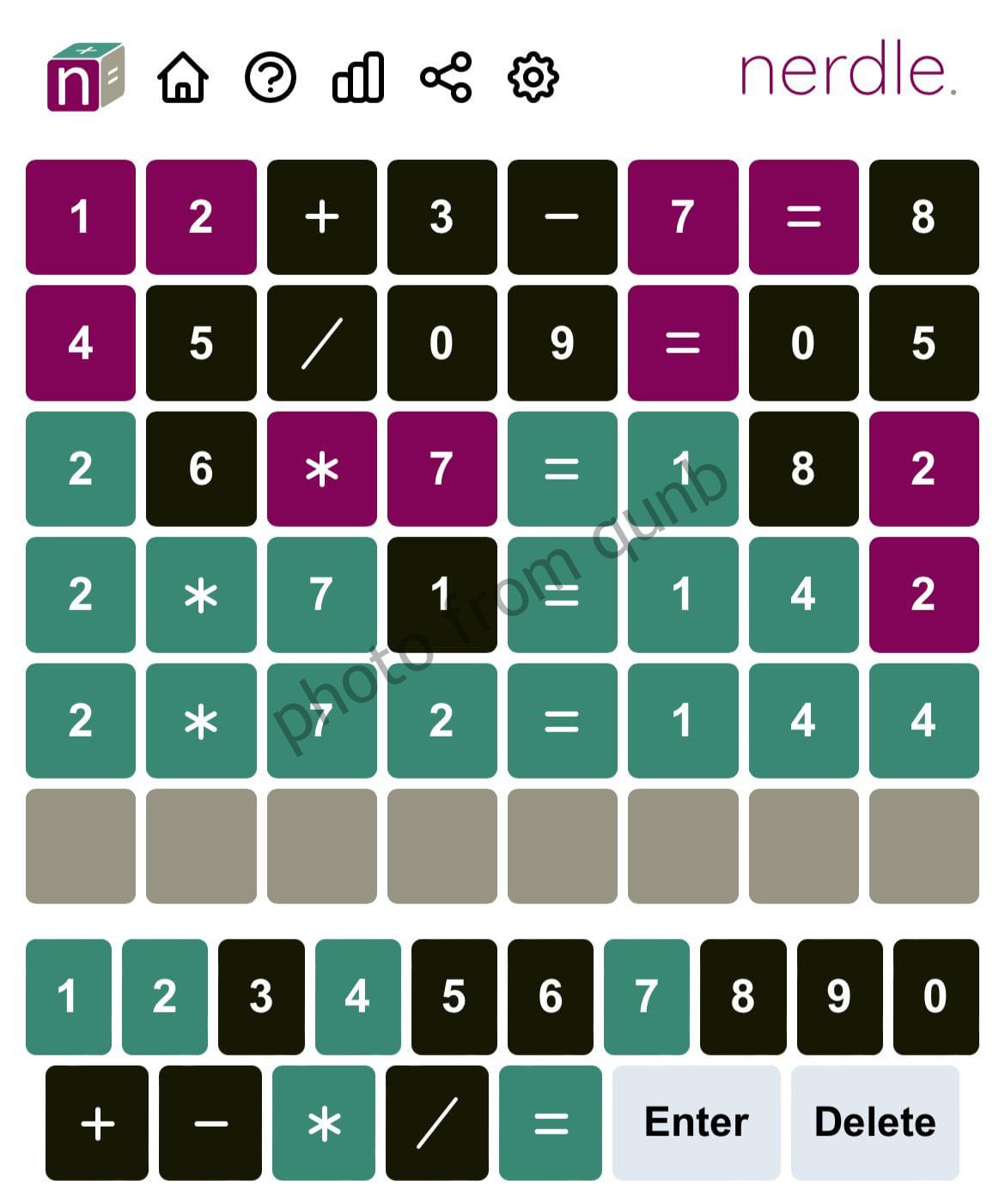Viewport: 1005px width, 1204px height.
Task: Enter digit 3 from keypad
Action: [261, 996]
